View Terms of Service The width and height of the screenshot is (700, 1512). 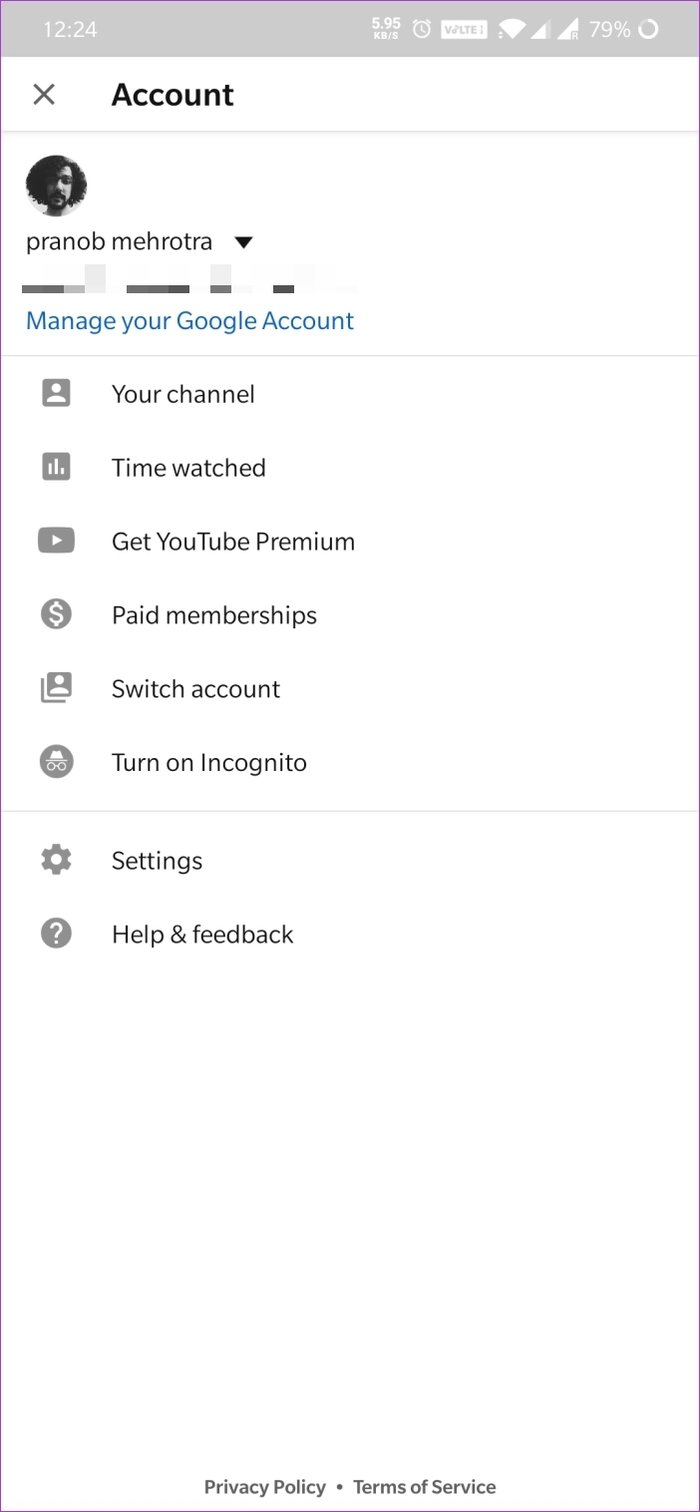point(424,1487)
